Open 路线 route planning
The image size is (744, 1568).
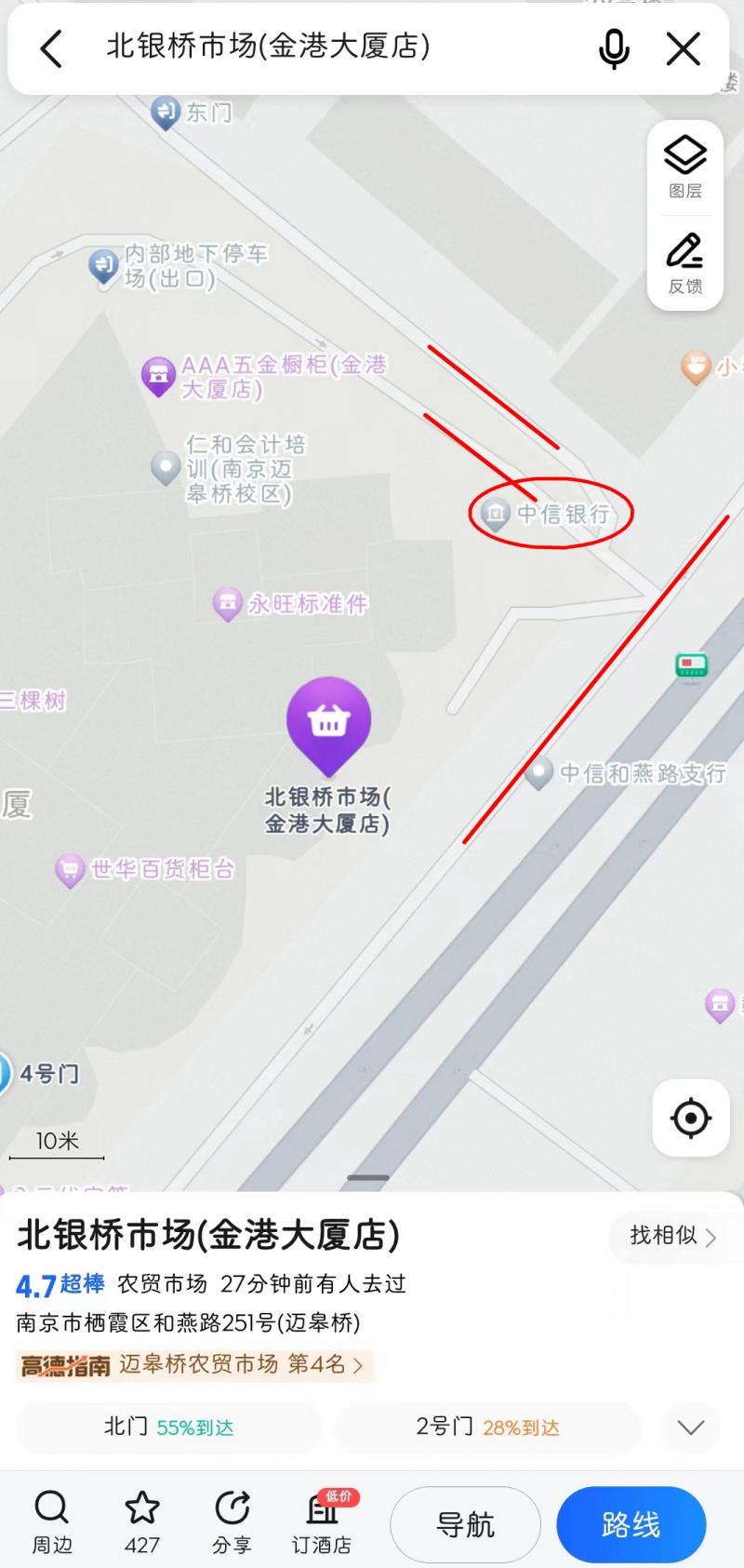631,1524
